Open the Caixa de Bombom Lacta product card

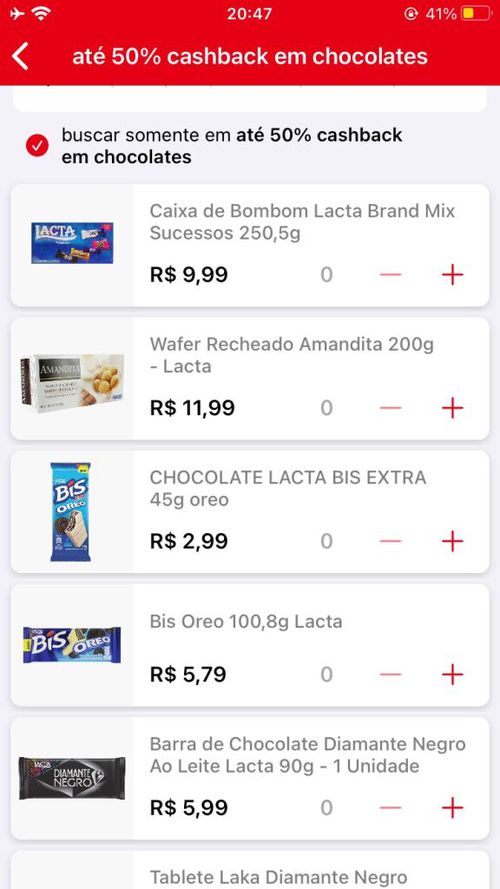(250, 245)
